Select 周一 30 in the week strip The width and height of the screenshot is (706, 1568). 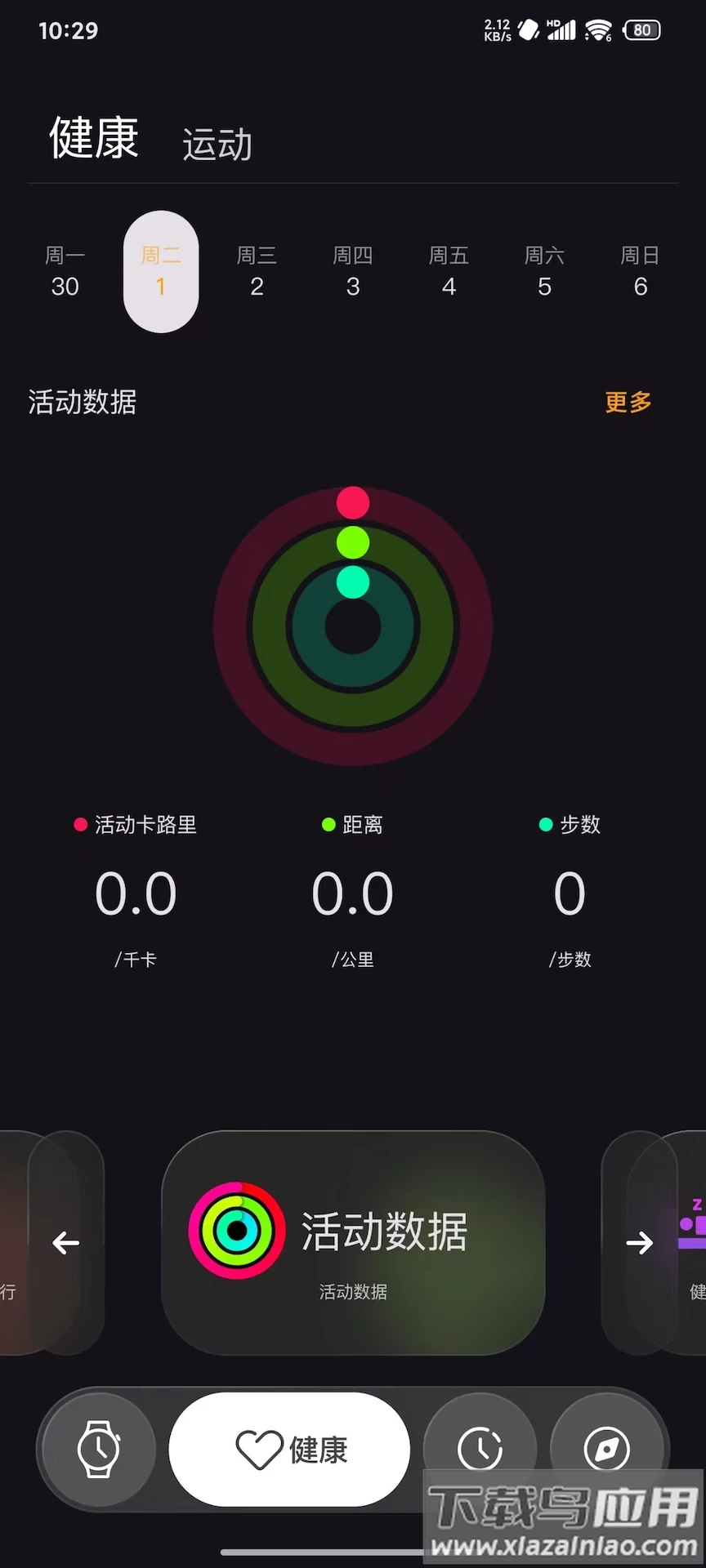point(65,272)
